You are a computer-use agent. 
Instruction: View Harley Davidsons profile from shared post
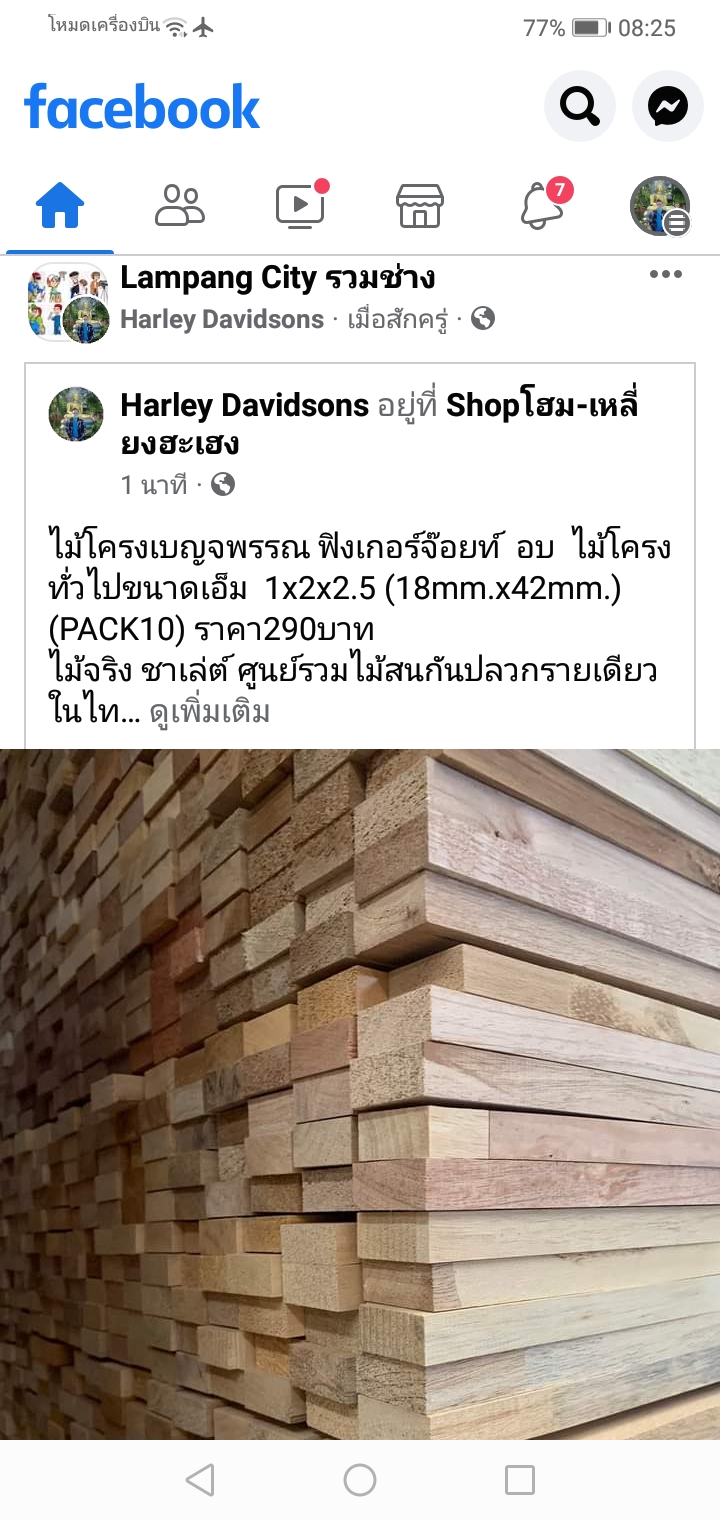pos(244,405)
